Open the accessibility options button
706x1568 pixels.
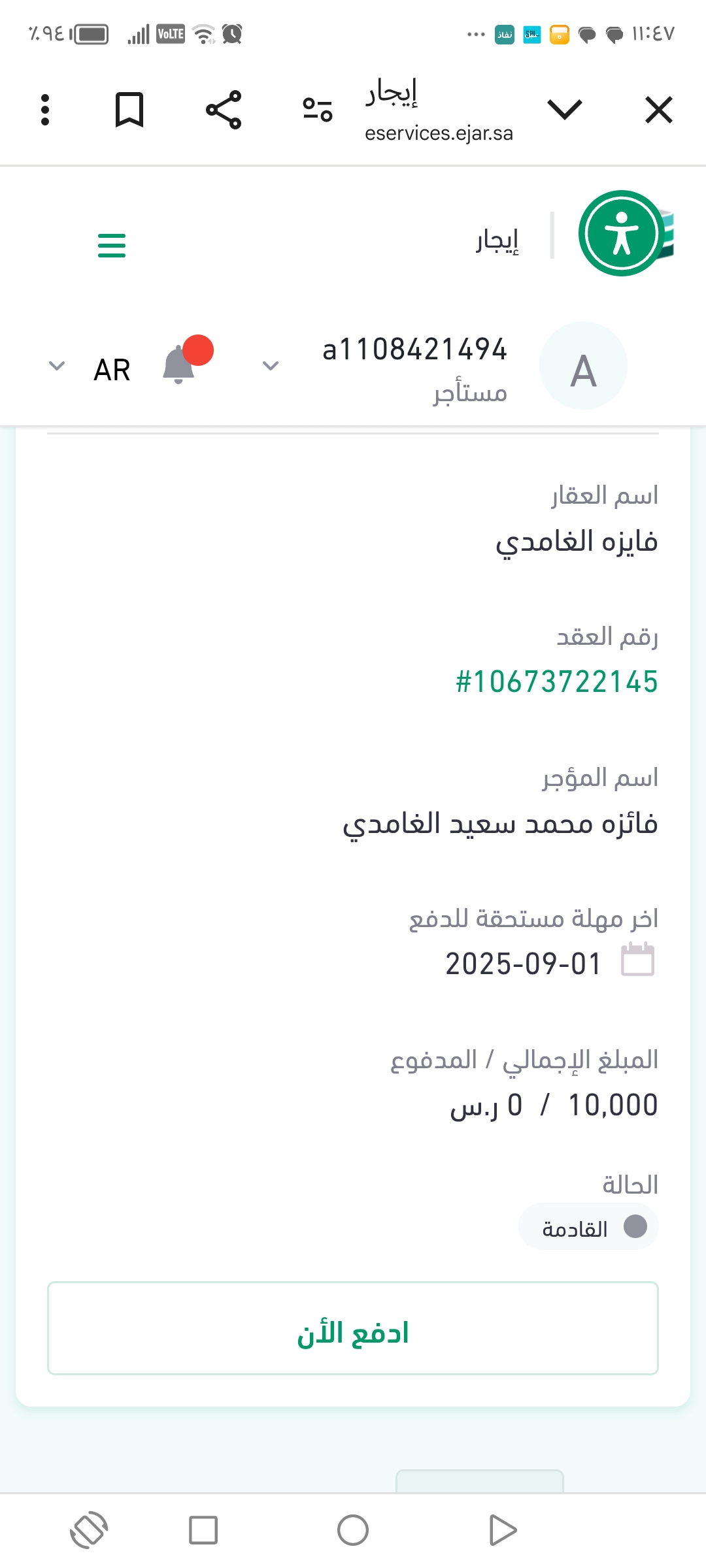pyautogui.click(x=621, y=233)
